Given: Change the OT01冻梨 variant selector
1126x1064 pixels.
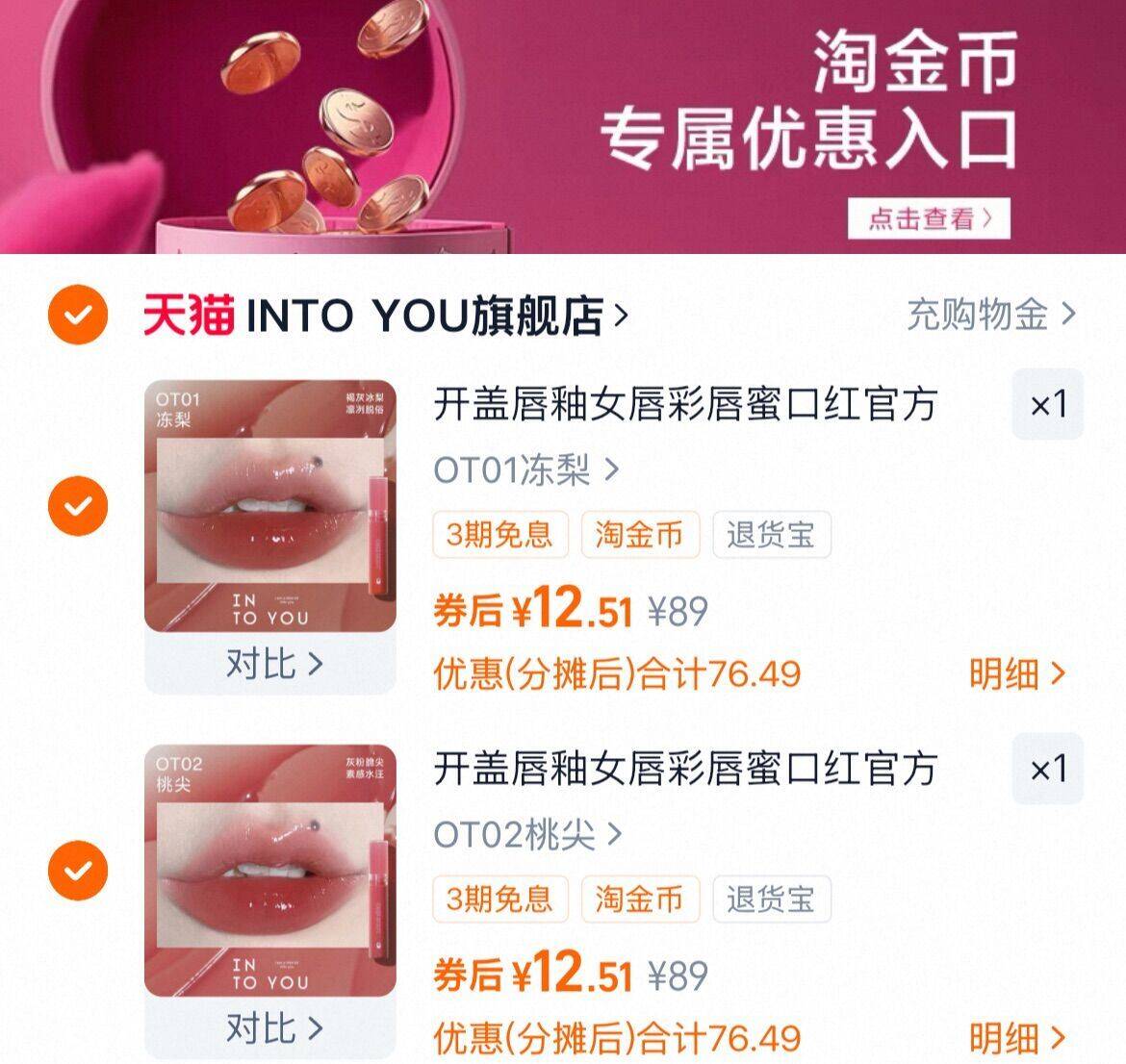Looking at the screenshot, I should [525, 470].
